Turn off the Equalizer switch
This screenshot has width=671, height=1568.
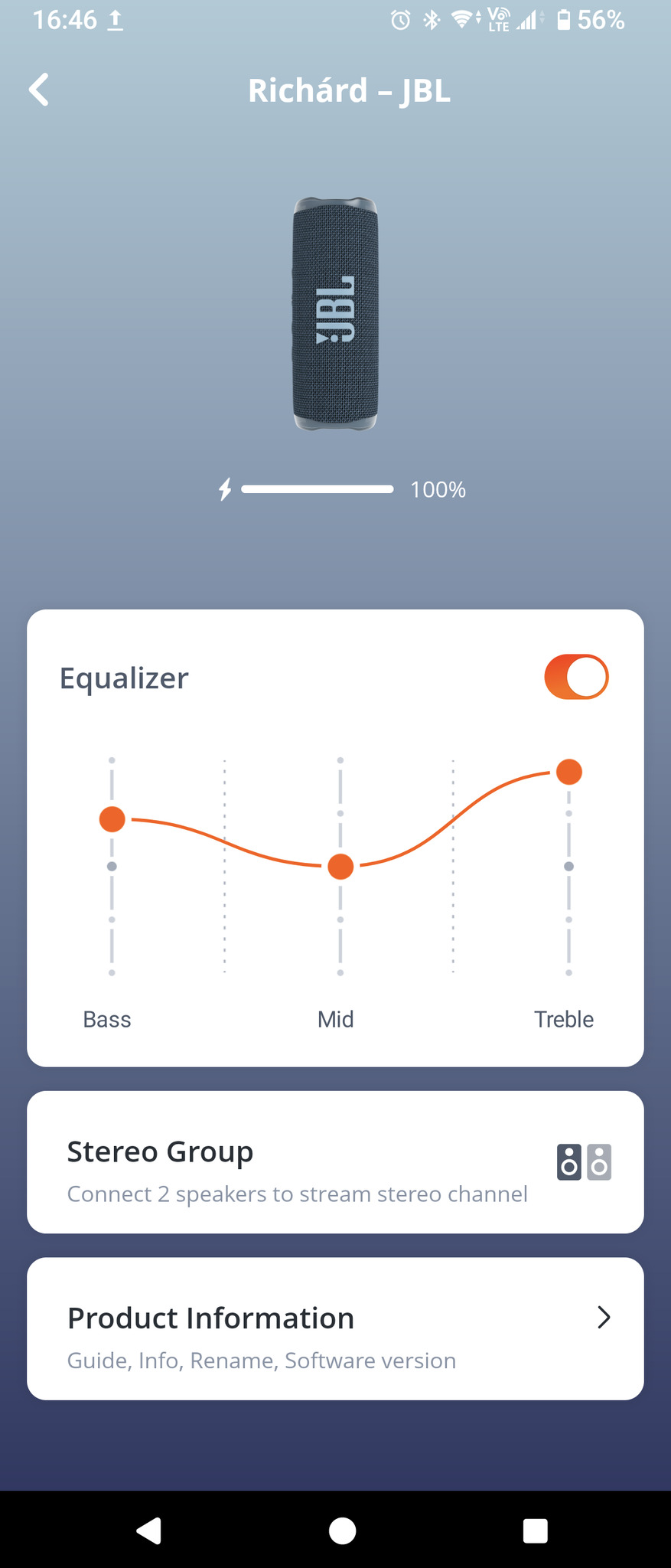[575, 677]
